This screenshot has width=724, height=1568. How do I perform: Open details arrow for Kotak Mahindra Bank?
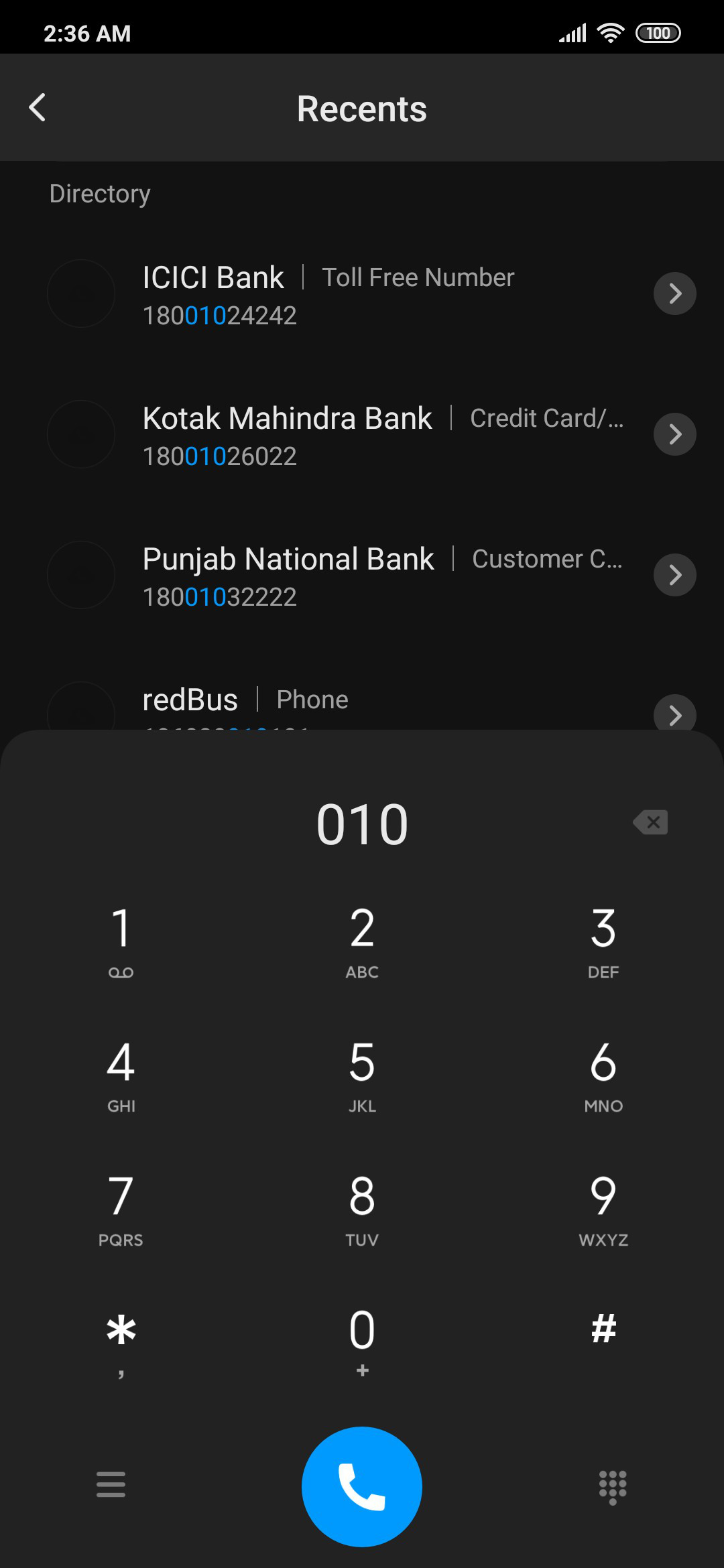(x=675, y=434)
